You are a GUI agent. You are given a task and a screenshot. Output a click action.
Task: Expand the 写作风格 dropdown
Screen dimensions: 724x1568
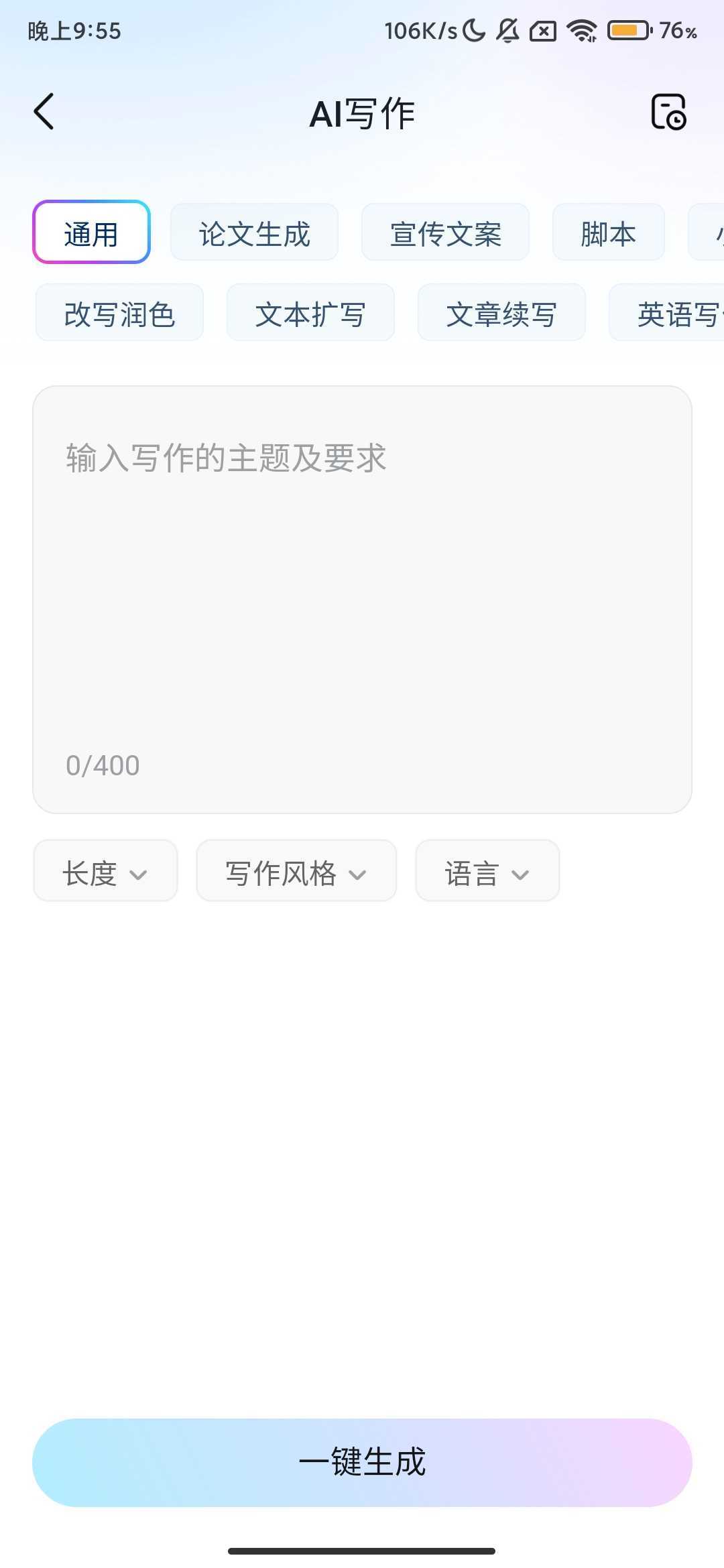296,870
